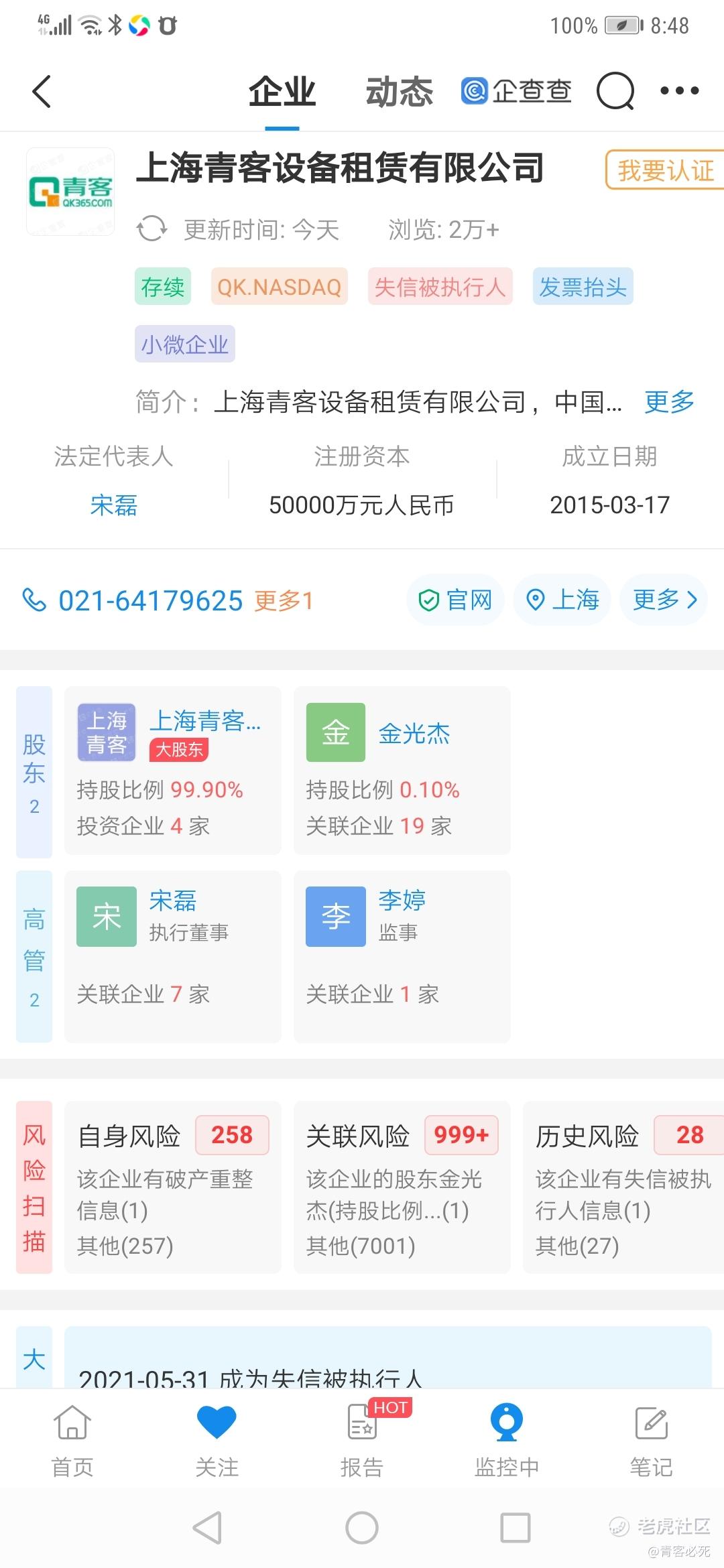Expand the company intro with 更多
724x1568 pixels.
668,402
